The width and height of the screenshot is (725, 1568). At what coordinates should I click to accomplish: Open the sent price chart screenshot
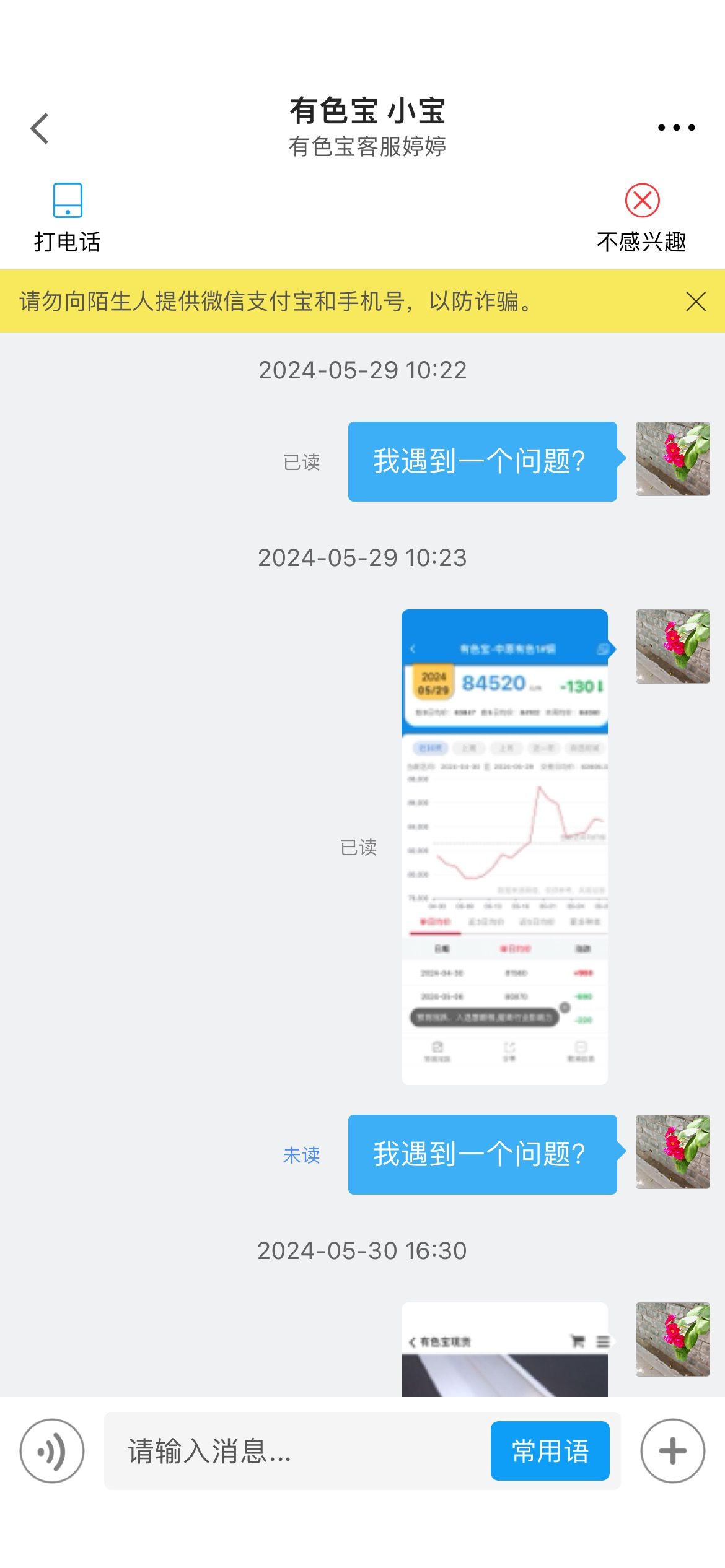pyautogui.click(x=504, y=847)
